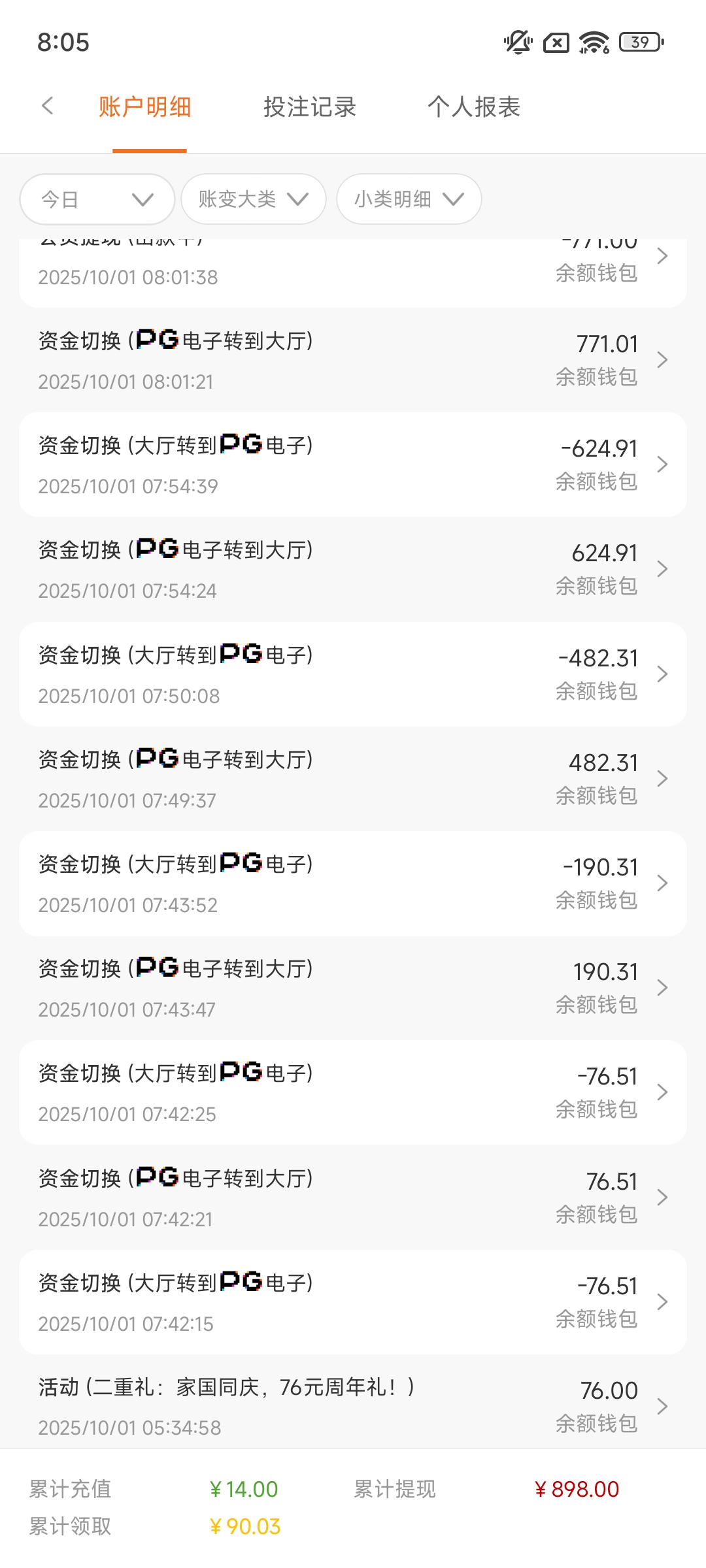Open the 账变大类 filter dropdown

click(253, 199)
